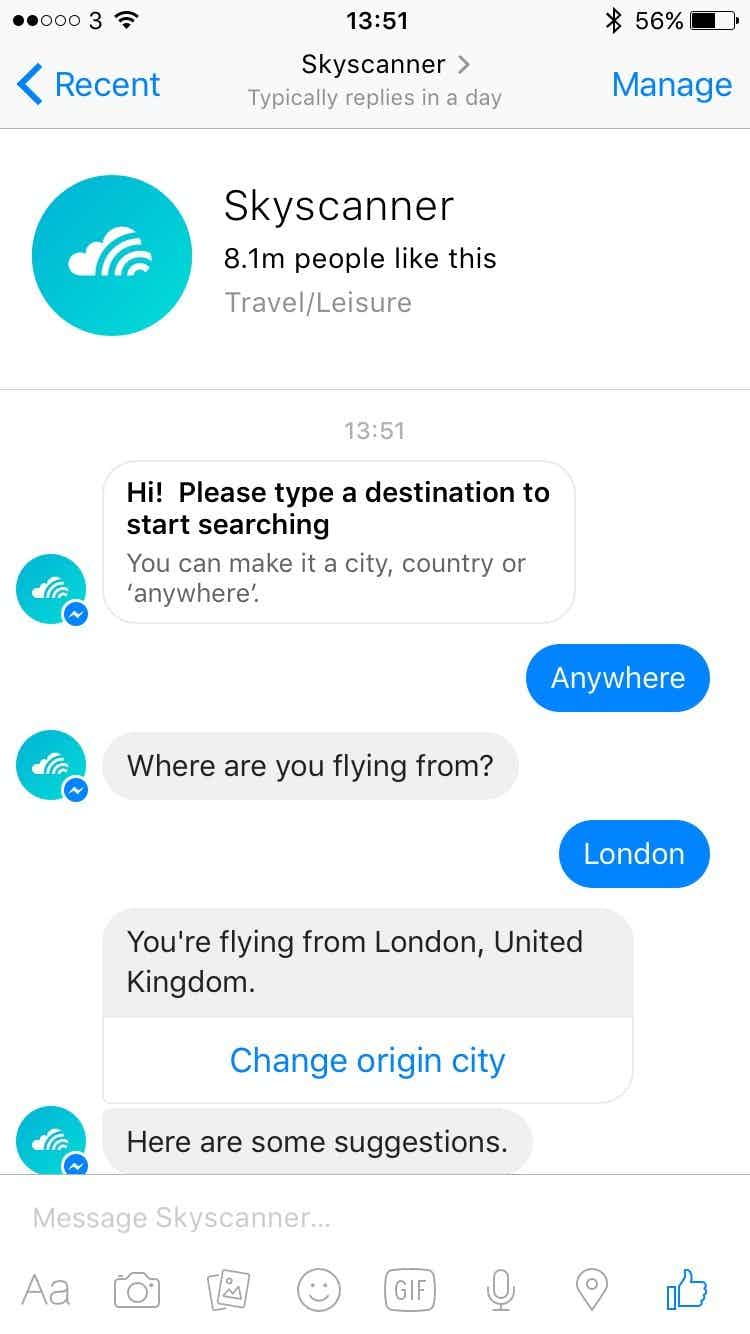The width and height of the screenshot is (750, 1334).
Task: Open the camera to take a photo
Action: coord(137,1290)
